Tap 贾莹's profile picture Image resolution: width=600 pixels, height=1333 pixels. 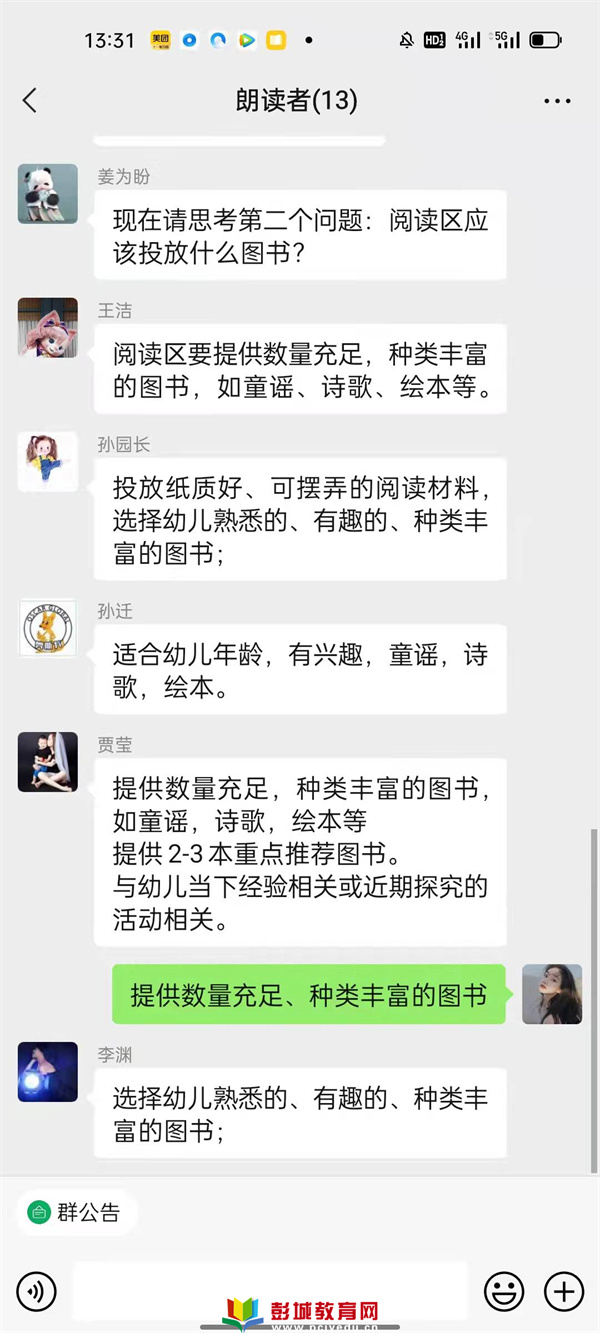tap(48, 761)
